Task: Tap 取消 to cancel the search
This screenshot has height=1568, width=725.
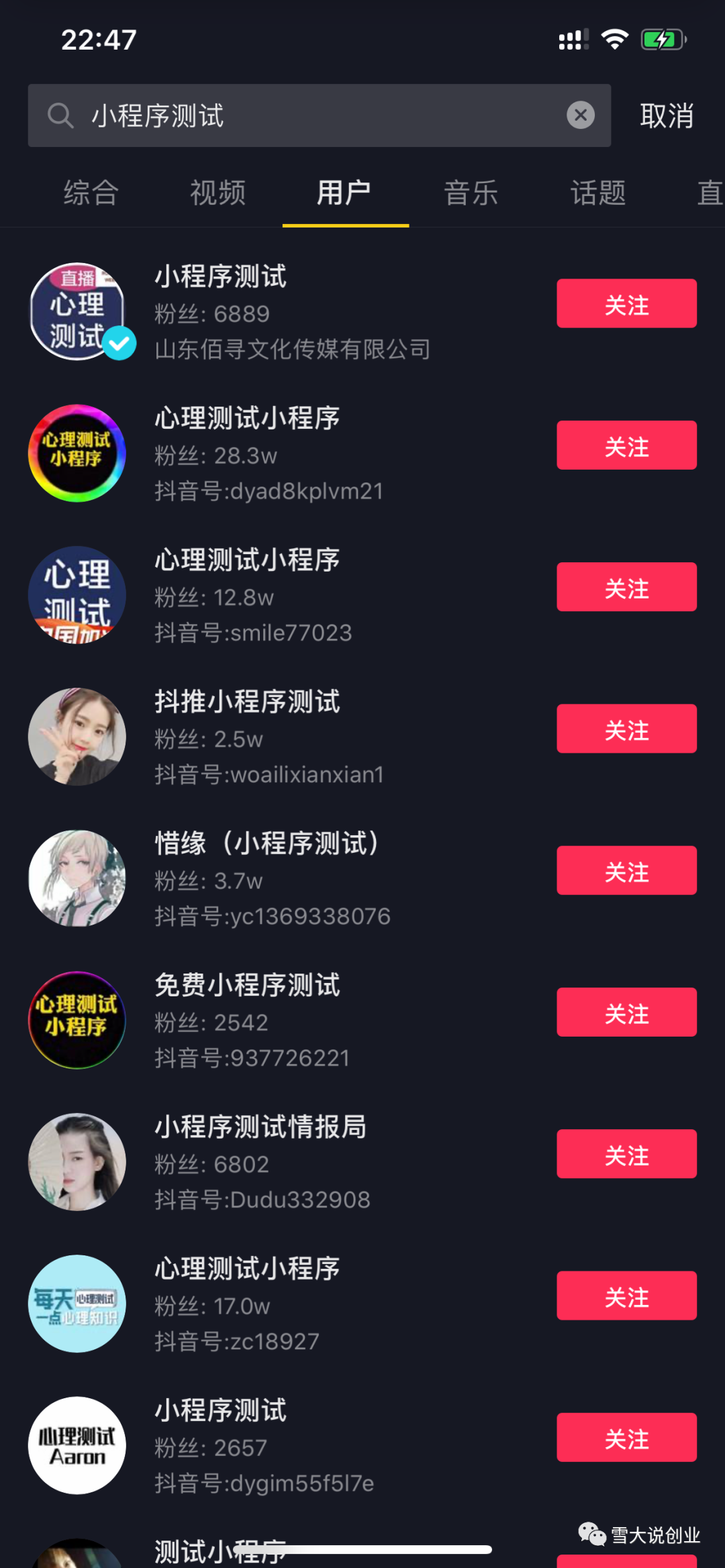Action: [x=666, y=116]
